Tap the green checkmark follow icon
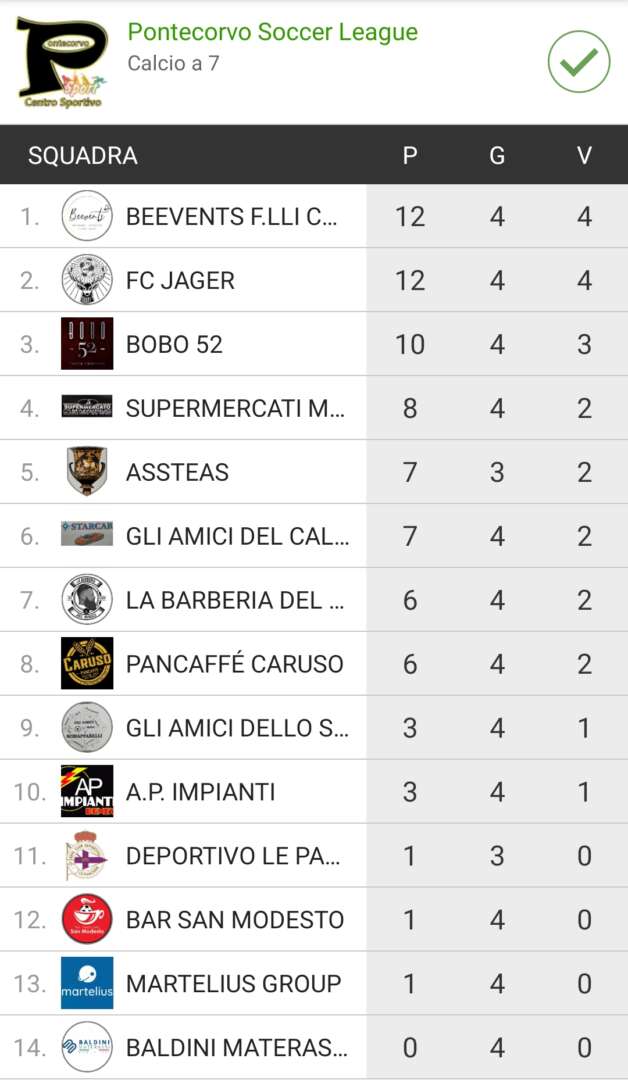This screenshot has width=628, height=1080. (578, 61)
